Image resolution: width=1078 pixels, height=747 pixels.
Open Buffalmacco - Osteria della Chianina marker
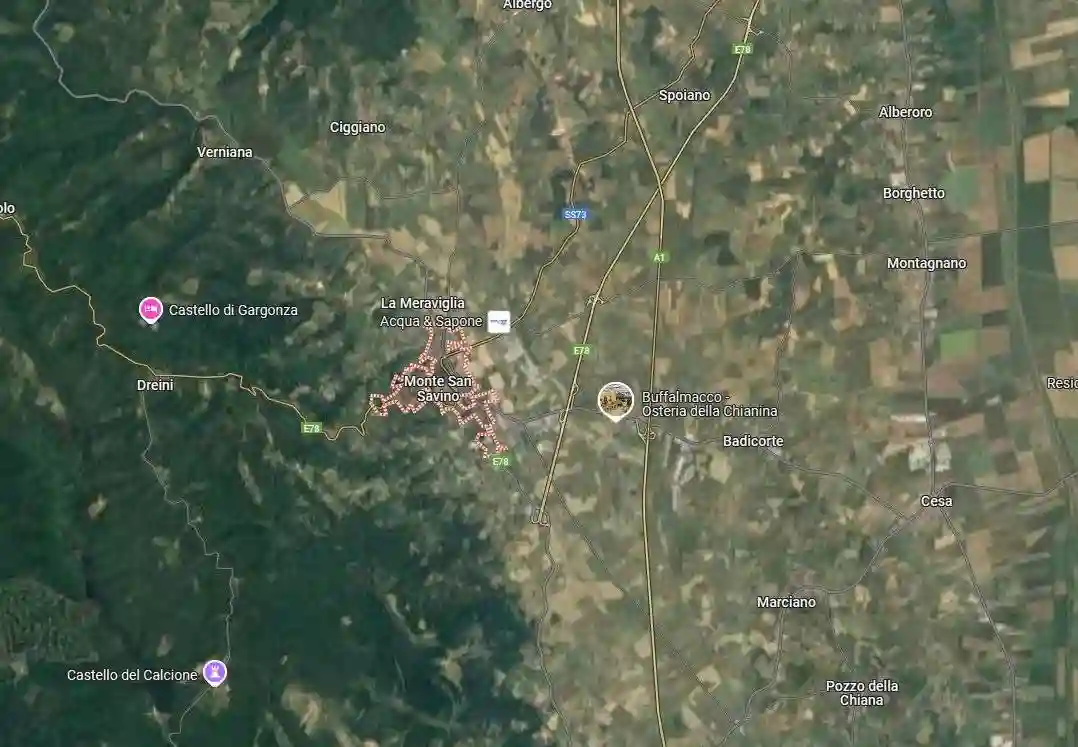click(615, 400)
